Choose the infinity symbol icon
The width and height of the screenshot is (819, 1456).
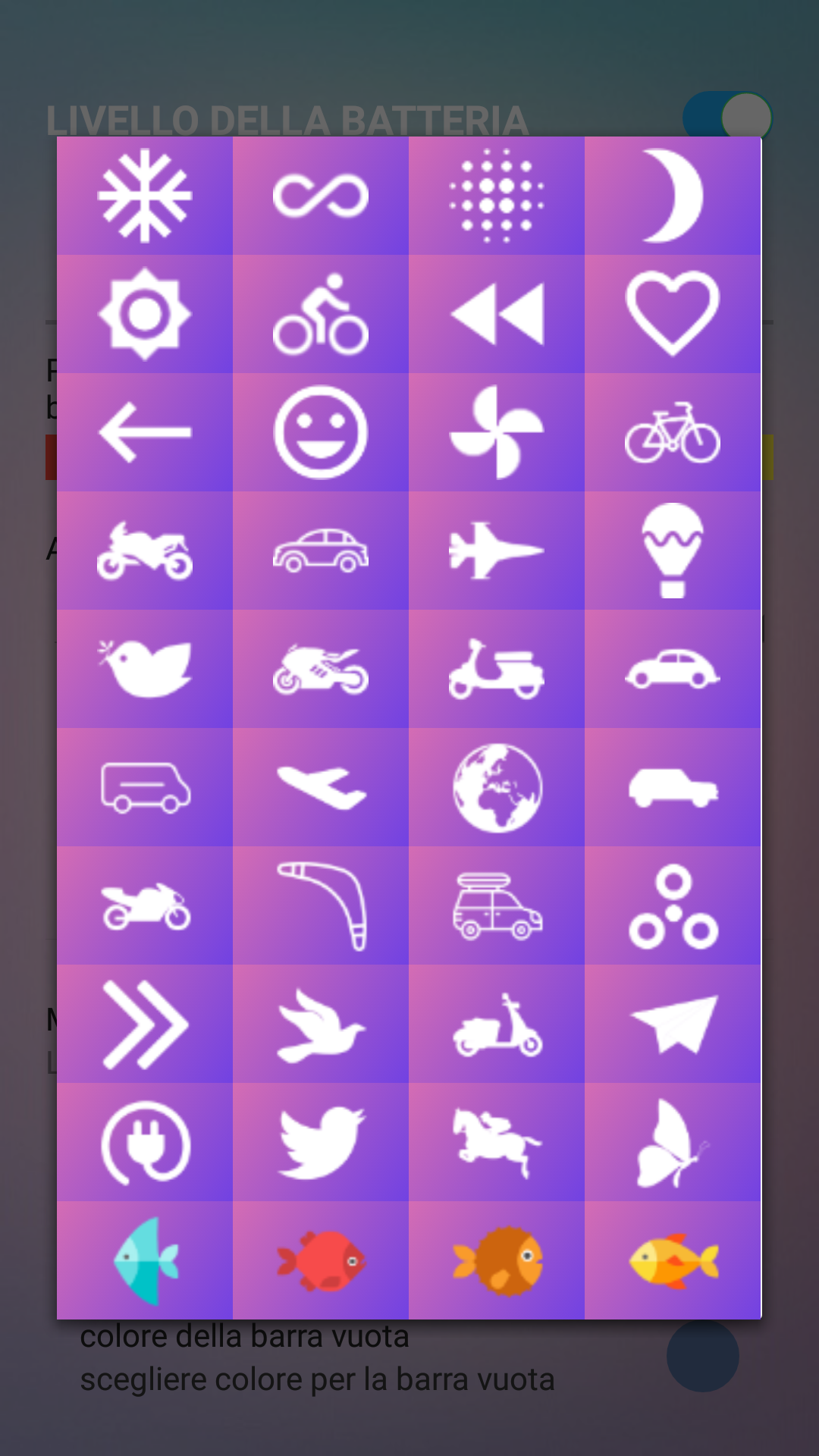pyautogui.click(x=321, y=196)
